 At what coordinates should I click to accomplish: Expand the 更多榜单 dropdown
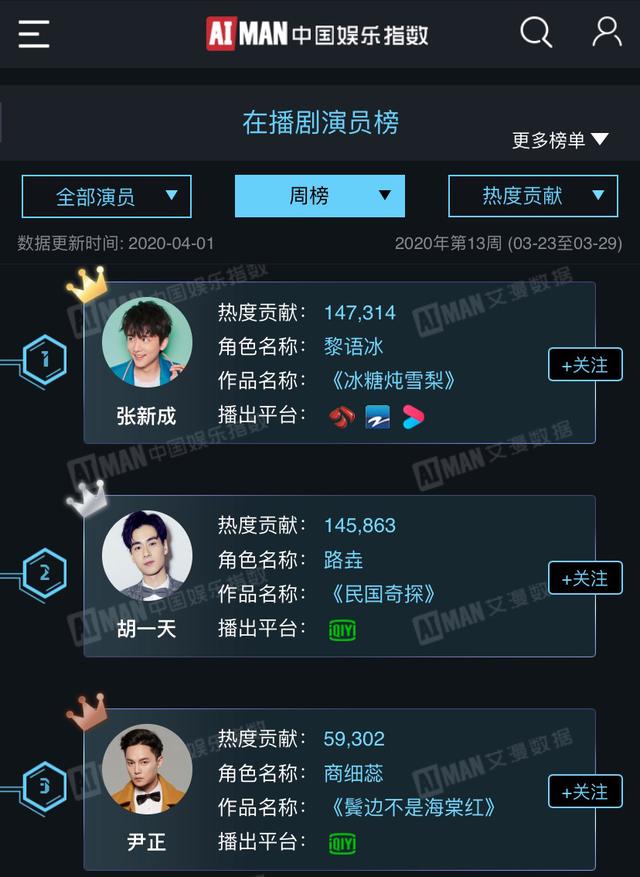pos(560,140)
